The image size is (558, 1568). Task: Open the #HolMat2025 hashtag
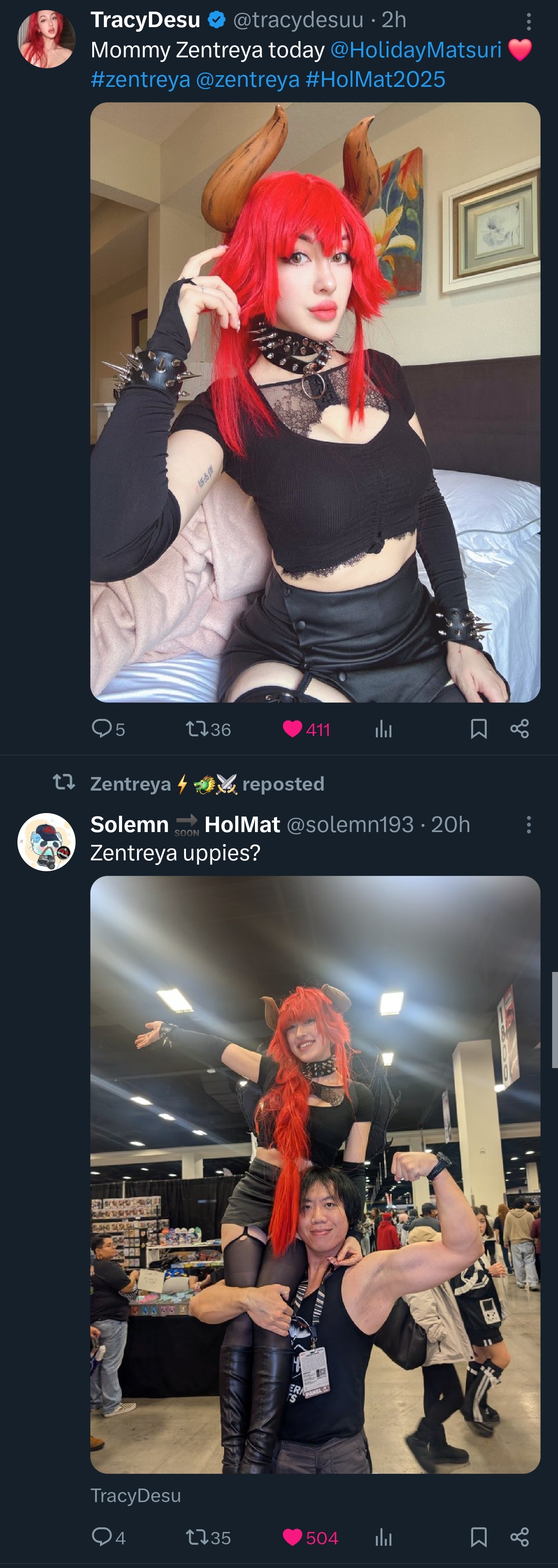(x=375, y=80)
